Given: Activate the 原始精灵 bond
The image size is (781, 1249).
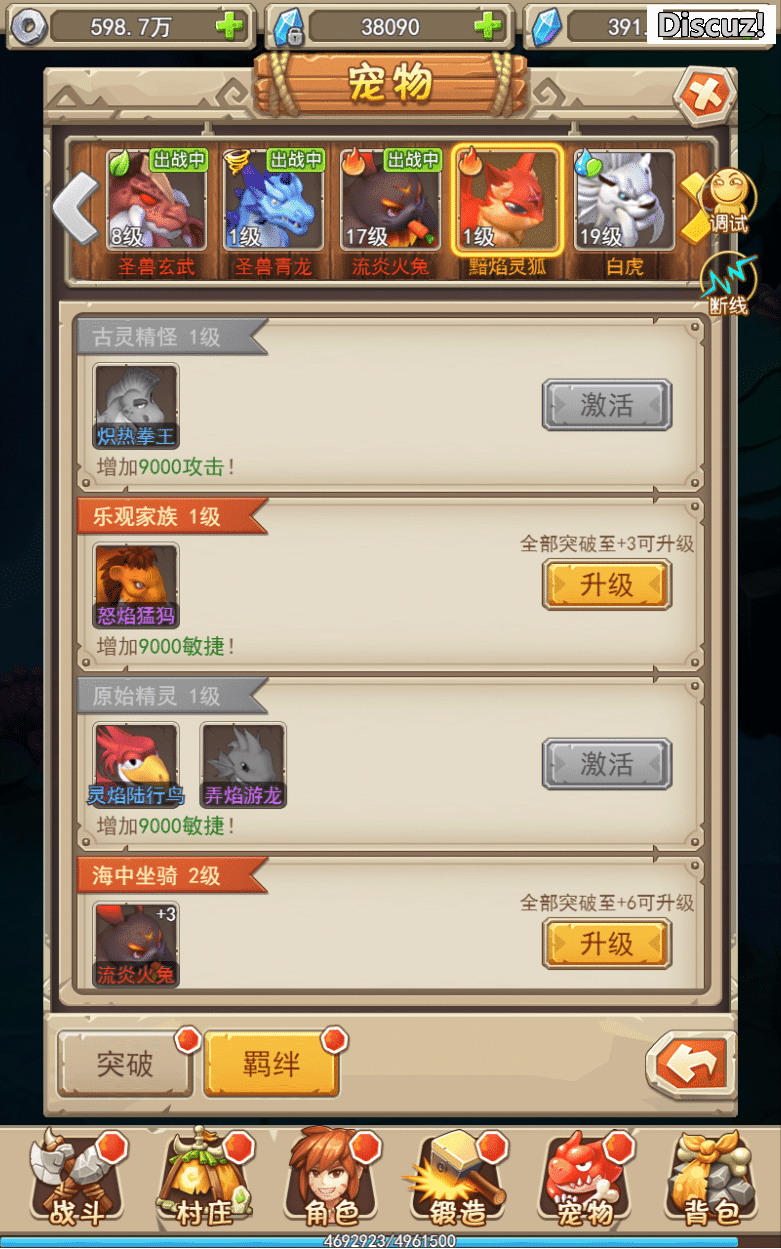Looking at the screenshot, I should [x=606, y=765].
